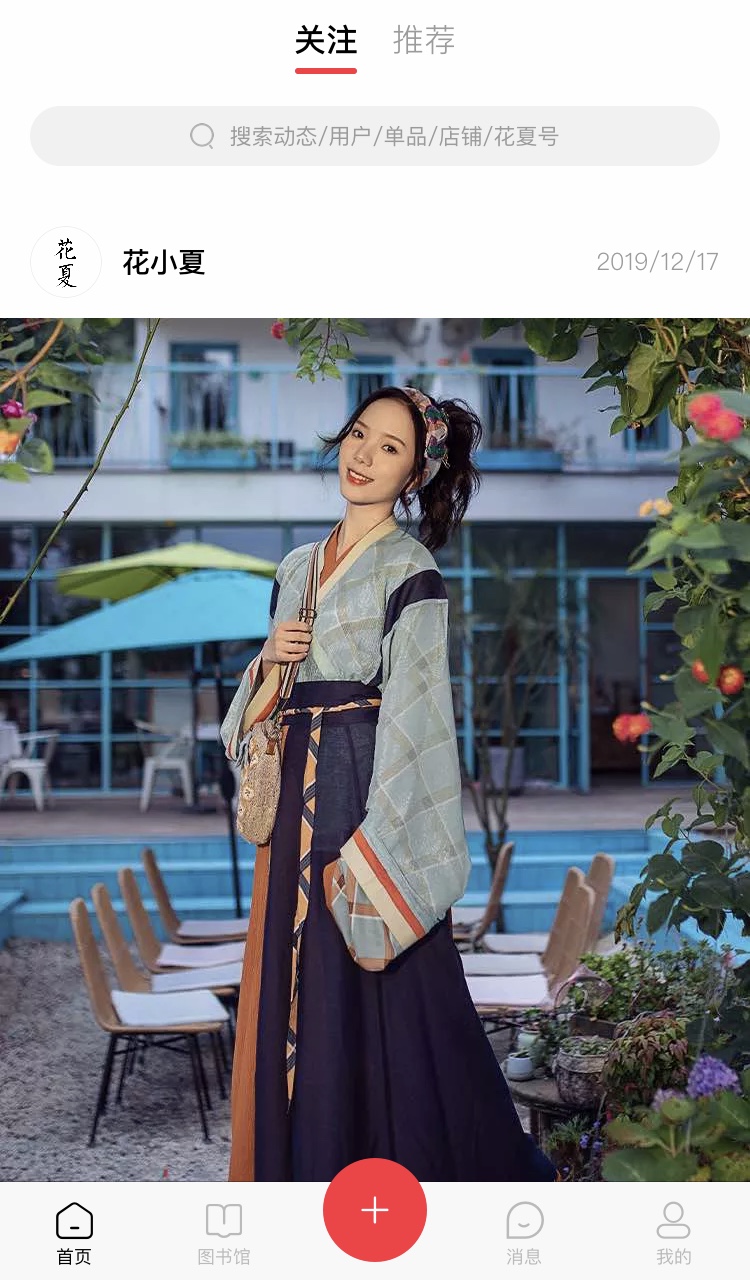Open the 图书馆 tab

tap(224, 1233)
